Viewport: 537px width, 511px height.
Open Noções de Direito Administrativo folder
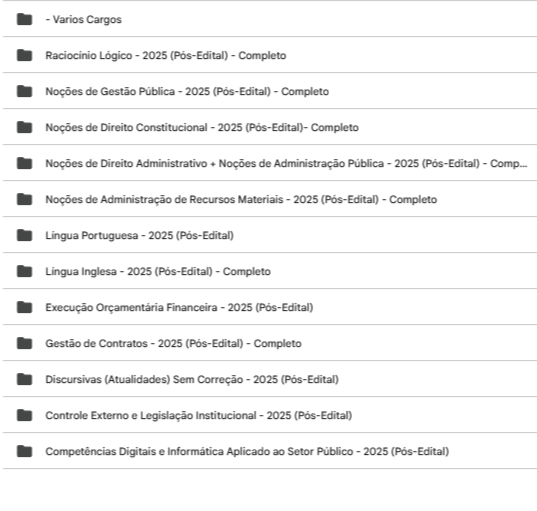pos(270,163)
